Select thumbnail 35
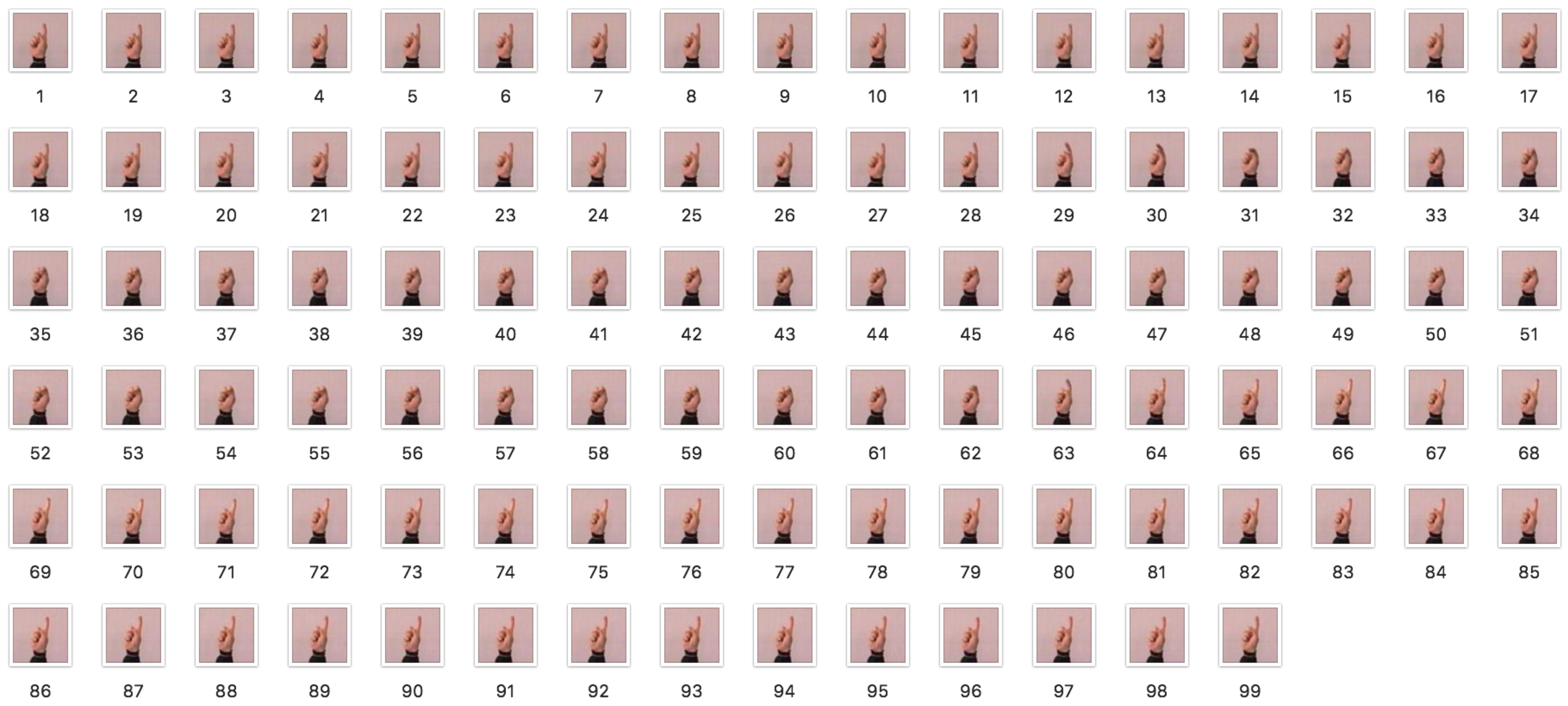Screen dimensions: 1568x706 [40, 278]
